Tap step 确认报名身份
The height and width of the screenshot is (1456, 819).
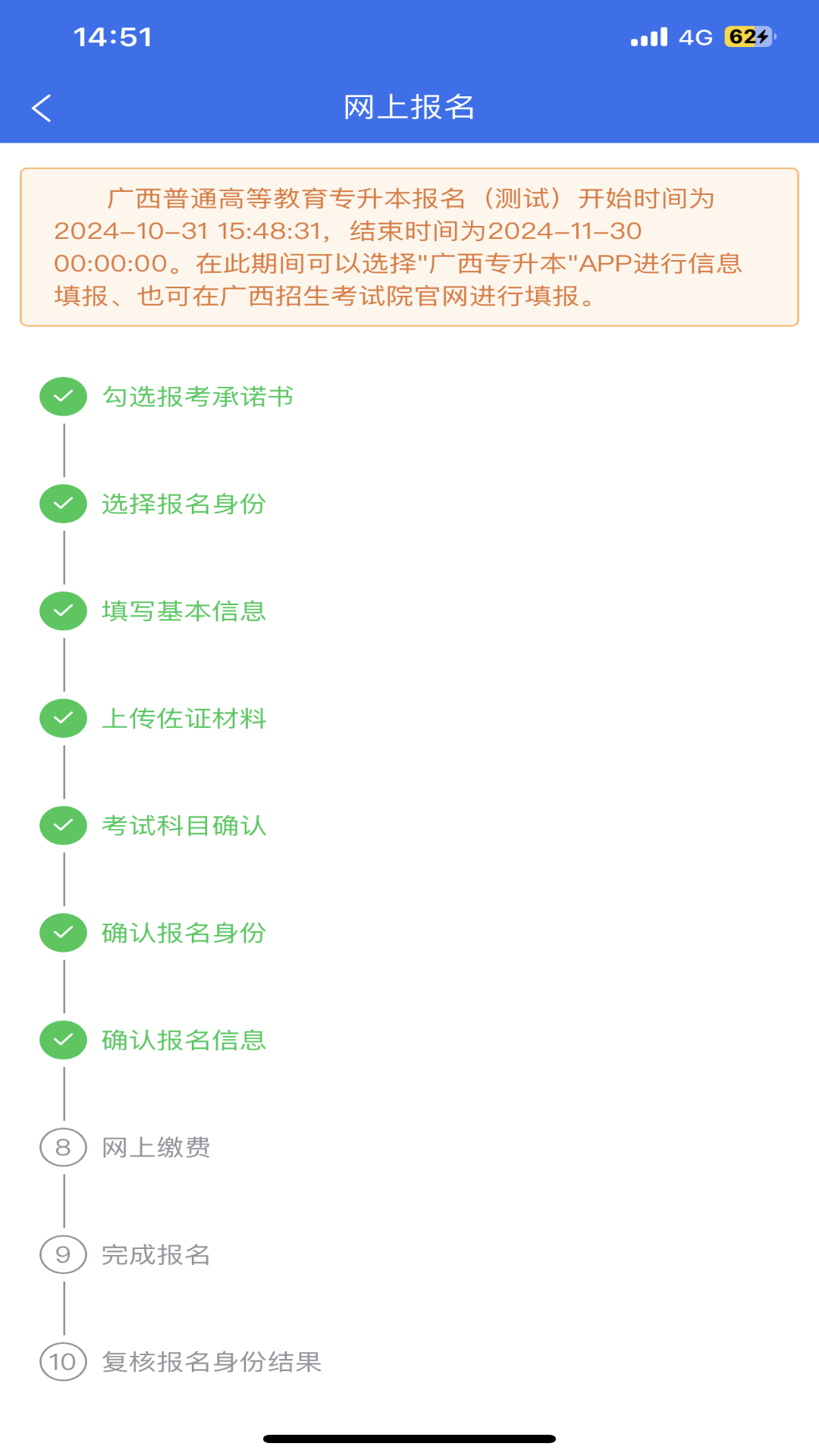coord(184,933)
